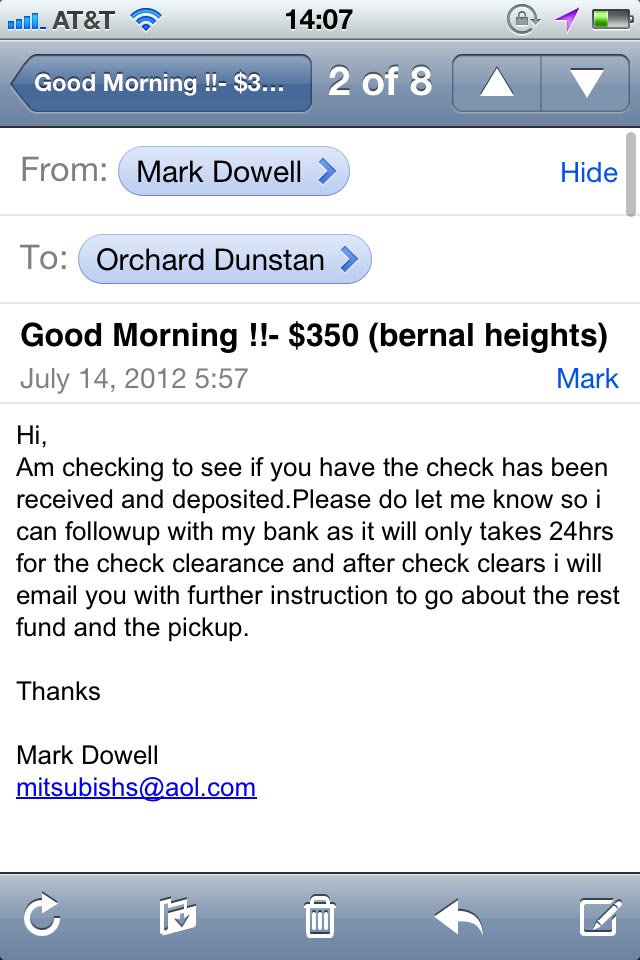640x960 pixels.
Task: Tap the Mark link beside the date
Action: click(x=587, y=379)
